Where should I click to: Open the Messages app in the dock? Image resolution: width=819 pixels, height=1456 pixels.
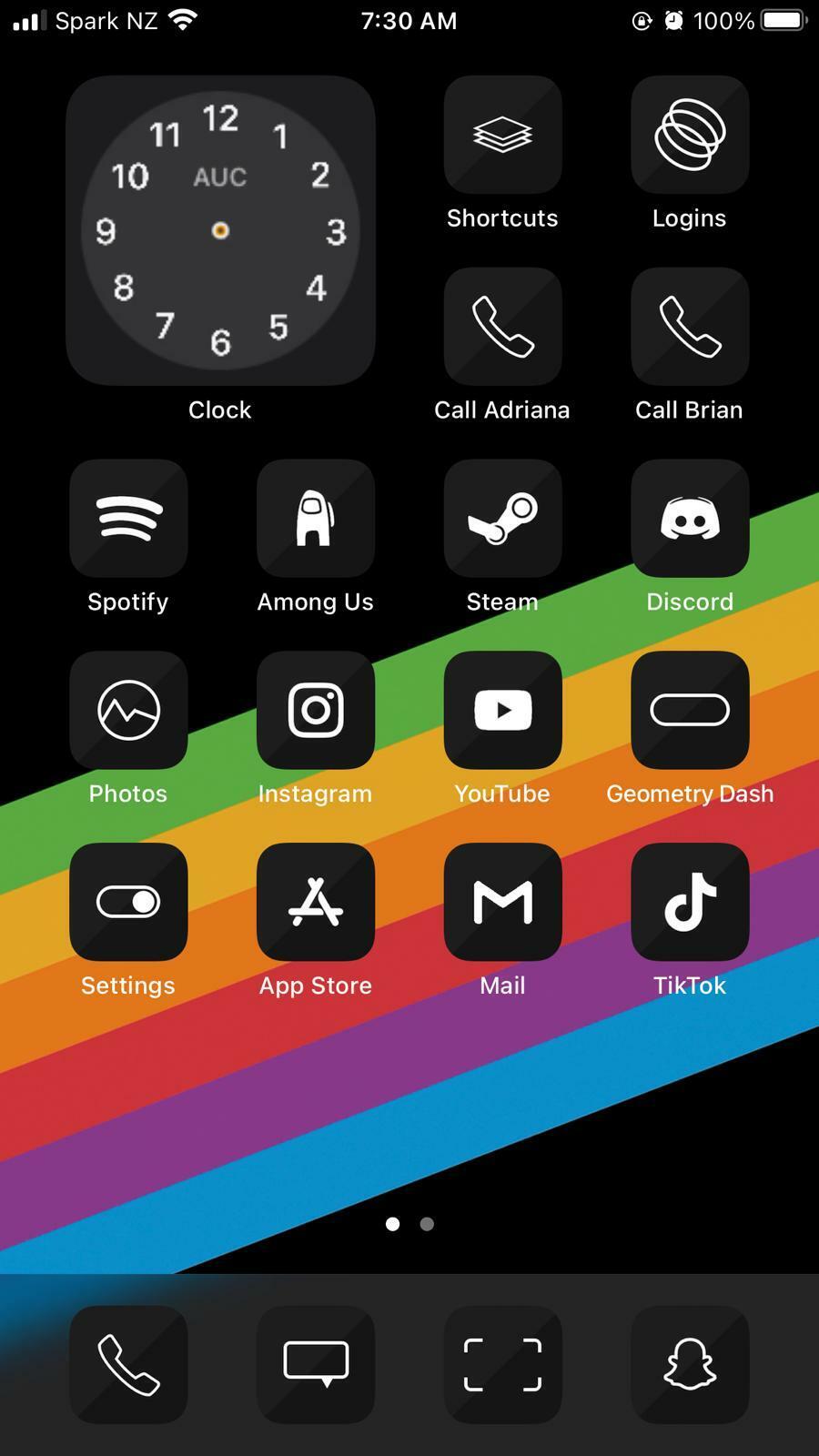pyautogui.click(x=316, y=1364)
